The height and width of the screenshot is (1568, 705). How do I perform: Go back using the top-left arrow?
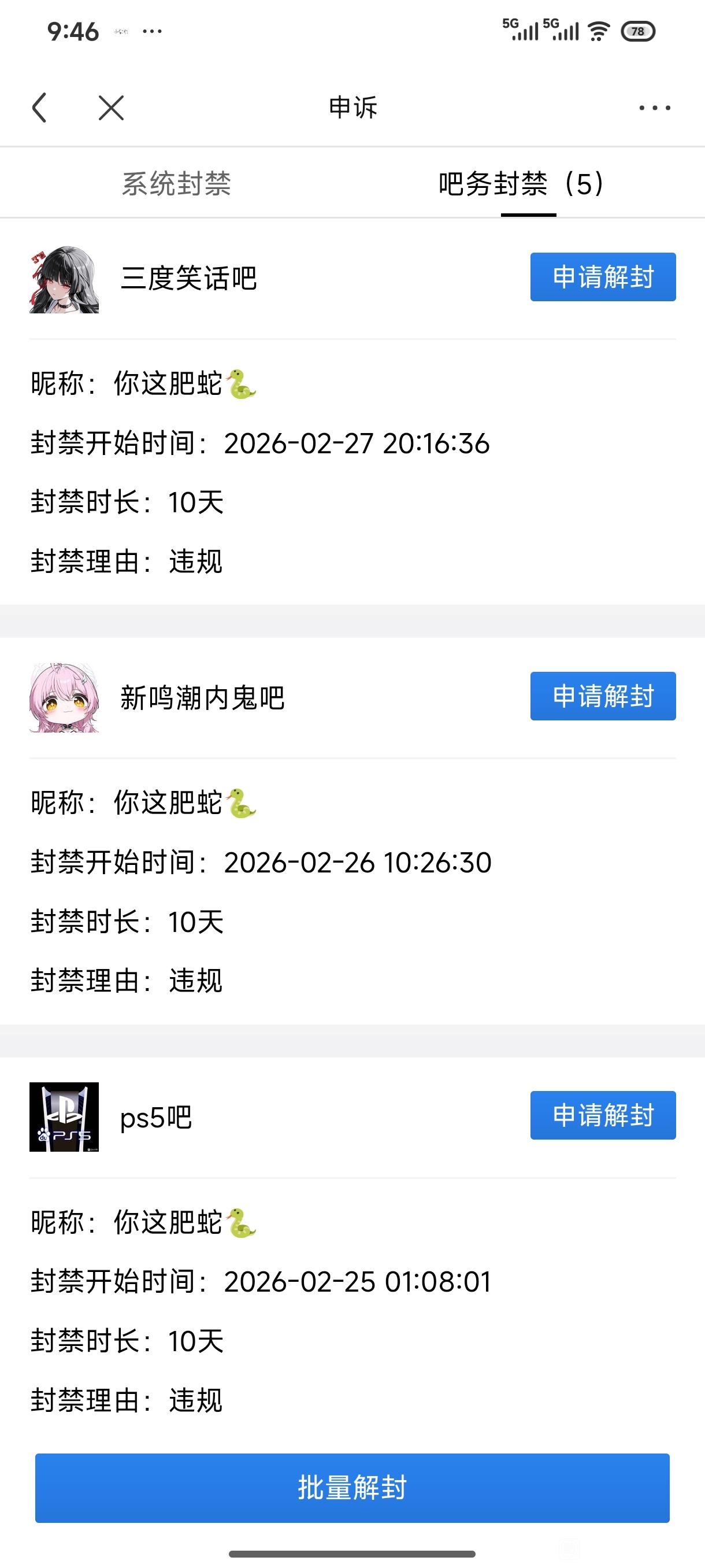click(x=39, y=108)
